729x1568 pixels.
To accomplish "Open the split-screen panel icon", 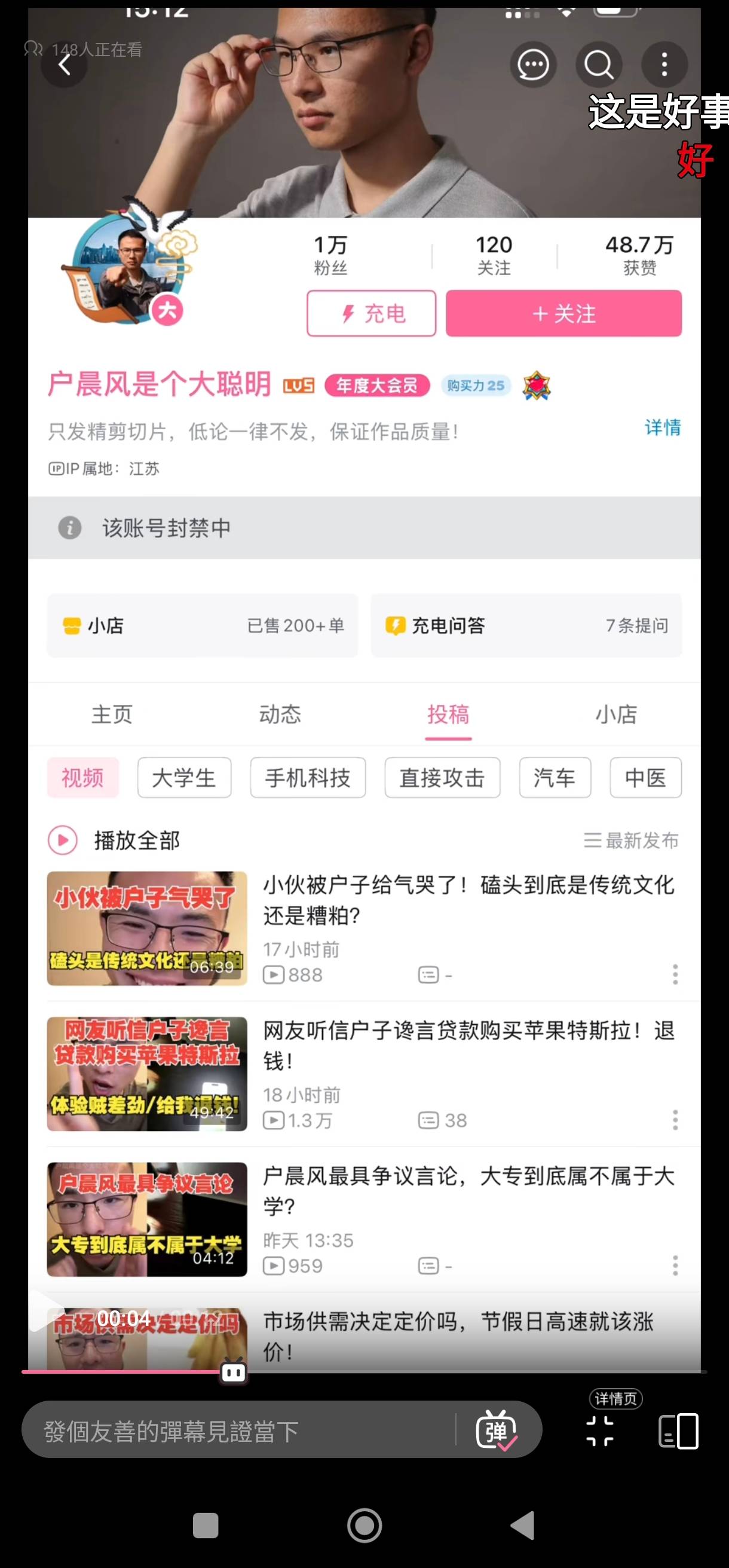I will (678, 1431).
